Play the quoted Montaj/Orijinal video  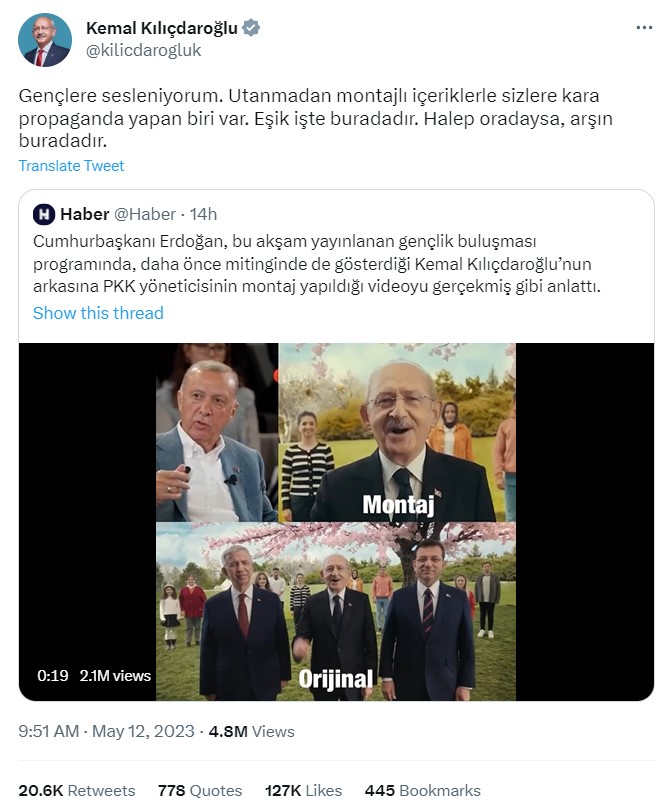[x=336, y=520]
